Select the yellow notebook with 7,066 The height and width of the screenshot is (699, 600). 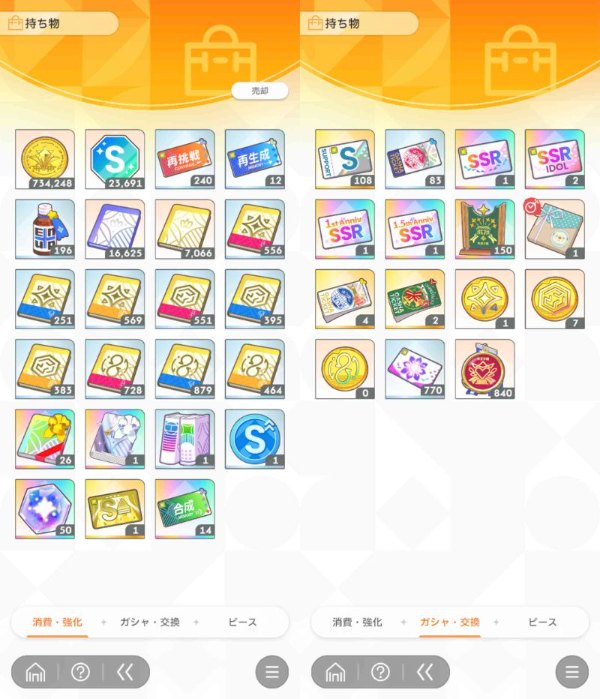click(x=185, y=229)
